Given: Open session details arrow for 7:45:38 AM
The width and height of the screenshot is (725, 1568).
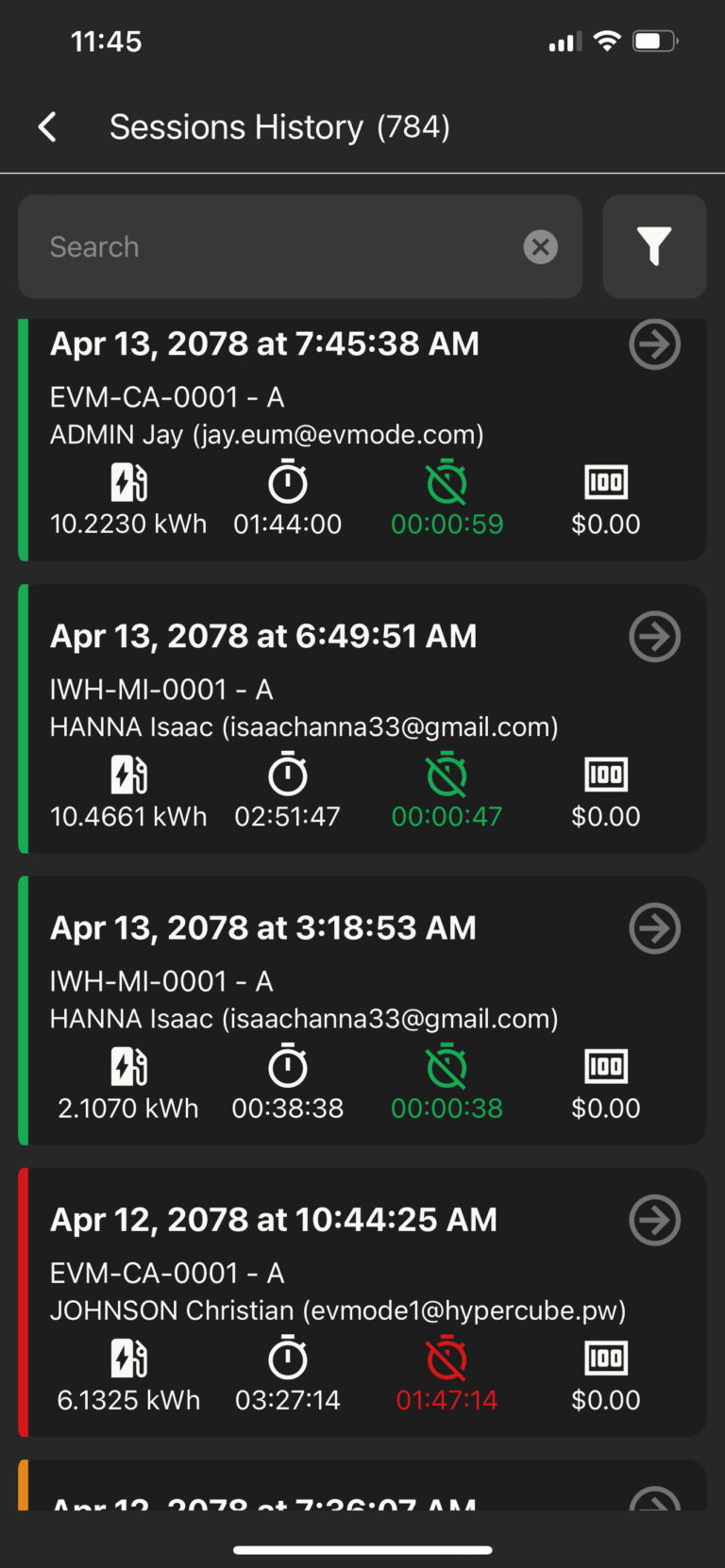Looking at the screenshot, I should 655,344.
